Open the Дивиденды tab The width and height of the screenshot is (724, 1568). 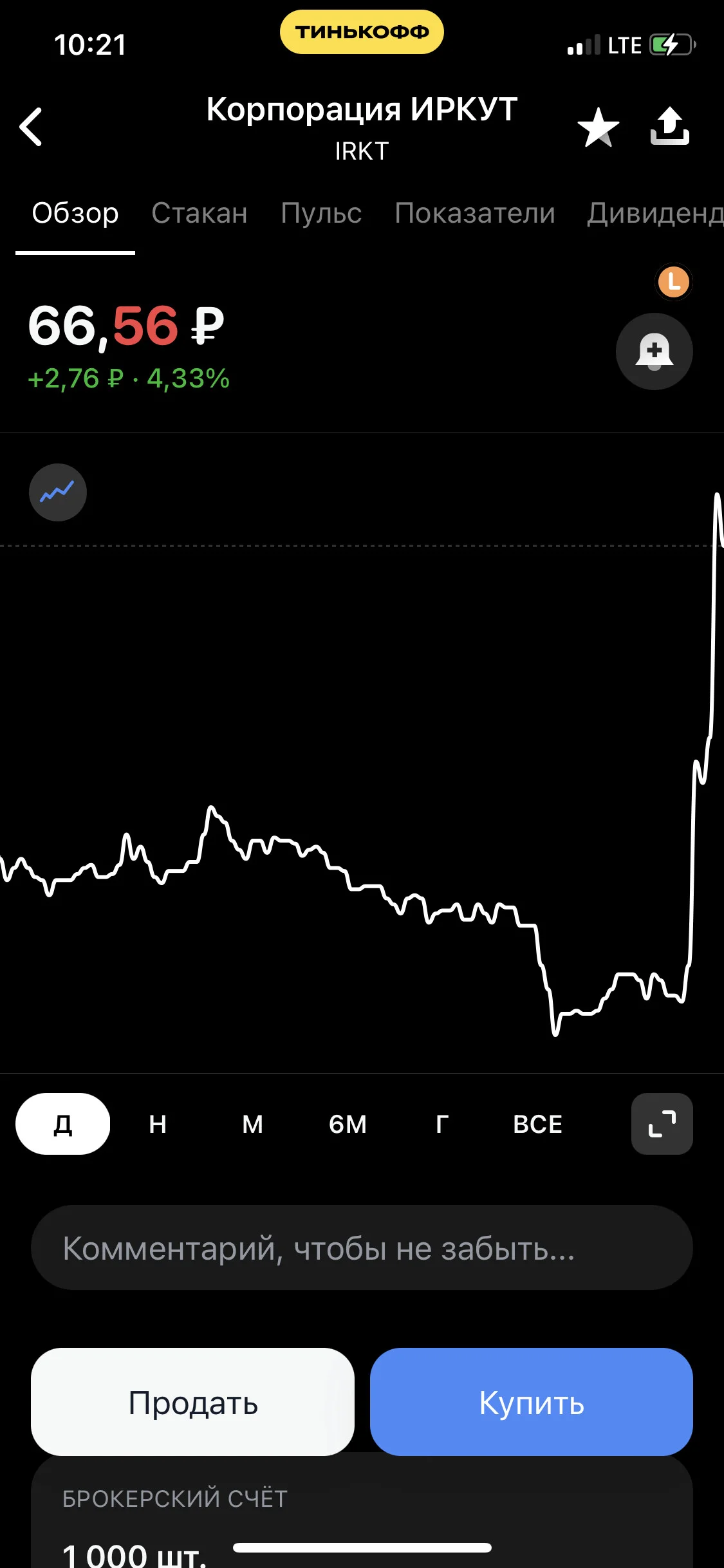click(655, 213)
